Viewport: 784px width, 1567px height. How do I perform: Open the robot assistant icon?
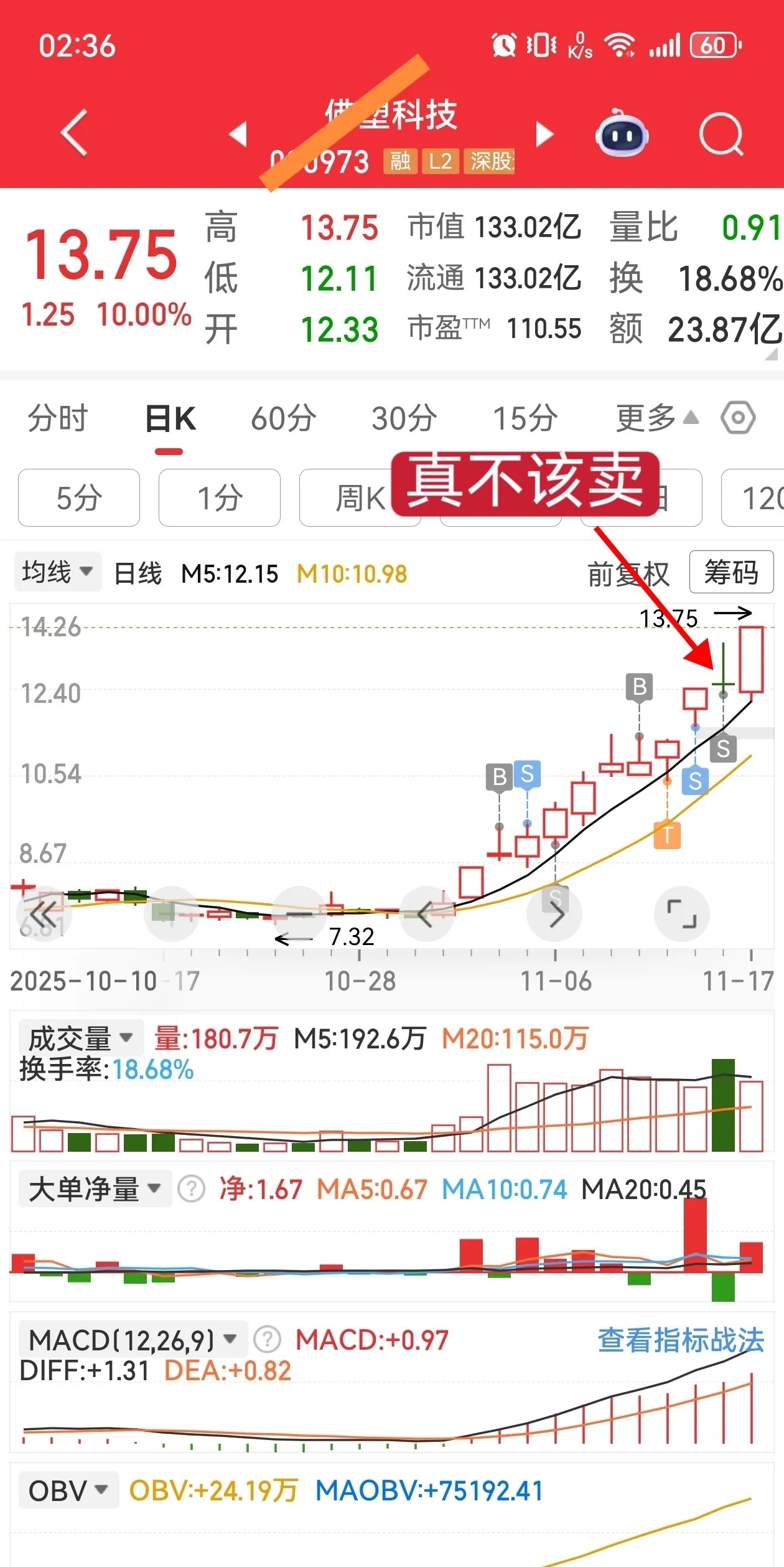(x=622, y=133)
